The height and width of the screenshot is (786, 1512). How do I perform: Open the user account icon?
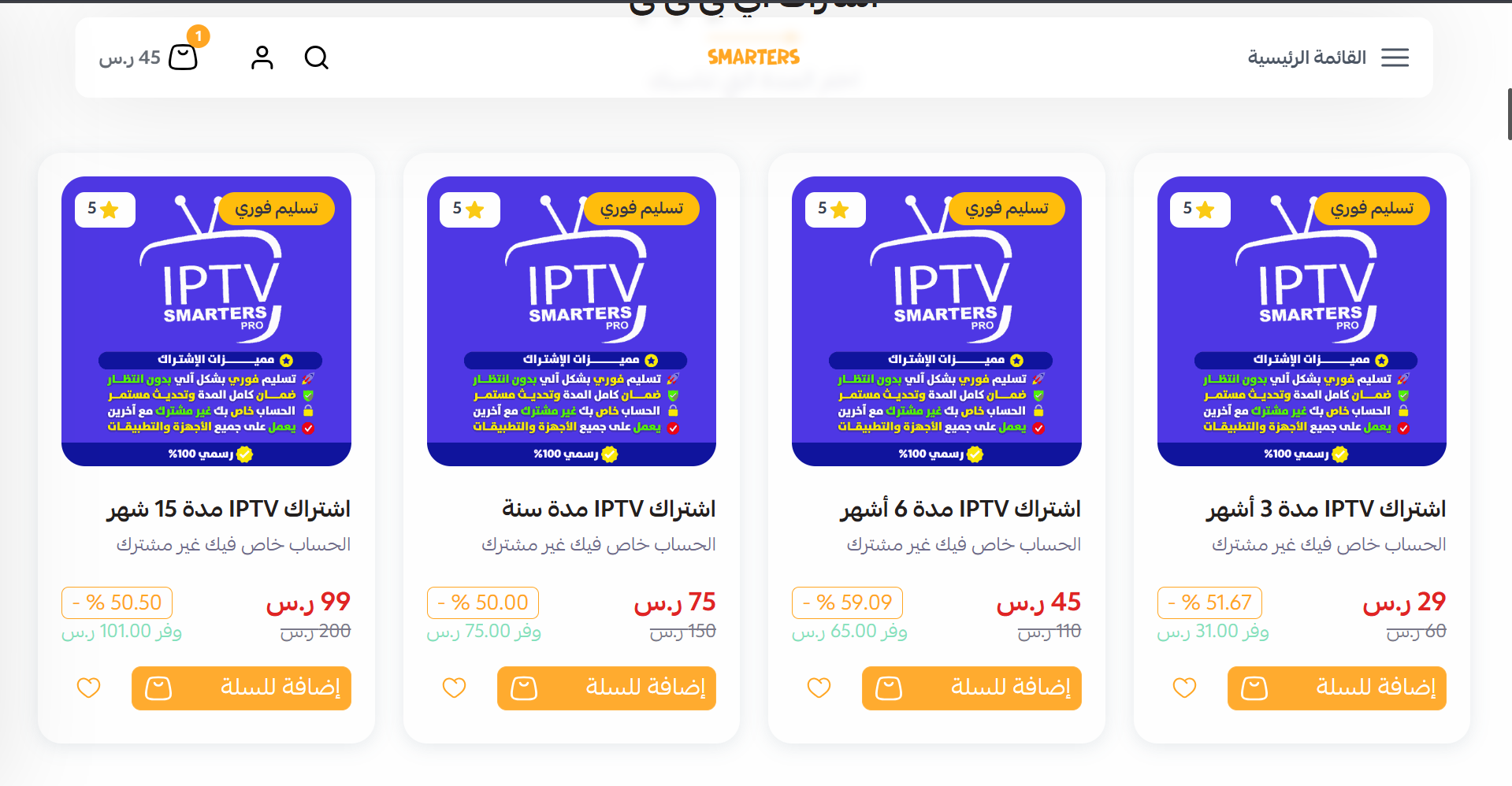[x=262, y=57]
